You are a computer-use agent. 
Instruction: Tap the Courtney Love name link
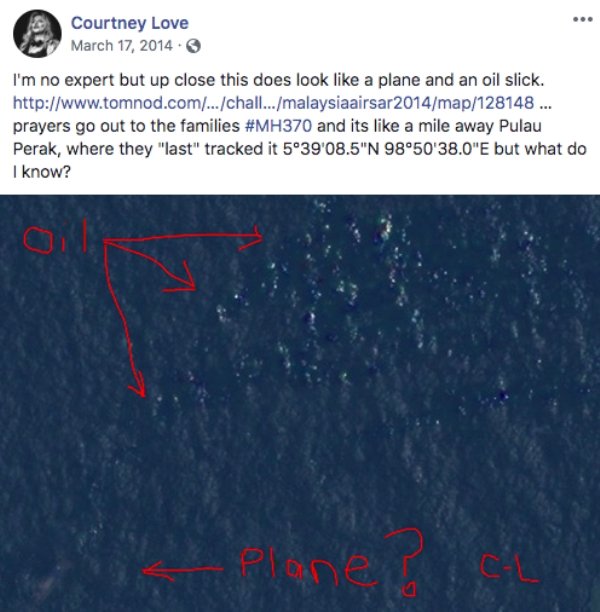[x=129, y=23]
